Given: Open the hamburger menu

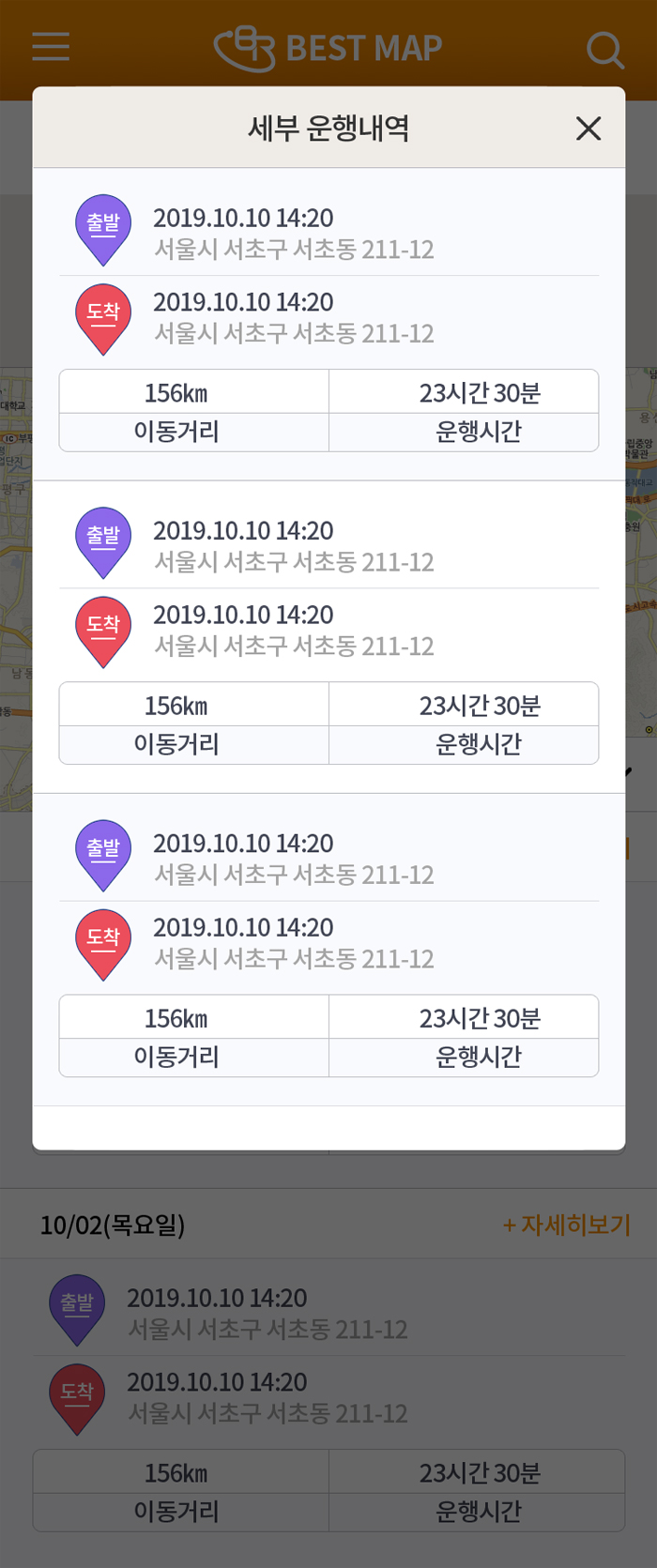Looking at the screenshot, I should (51, 47).
